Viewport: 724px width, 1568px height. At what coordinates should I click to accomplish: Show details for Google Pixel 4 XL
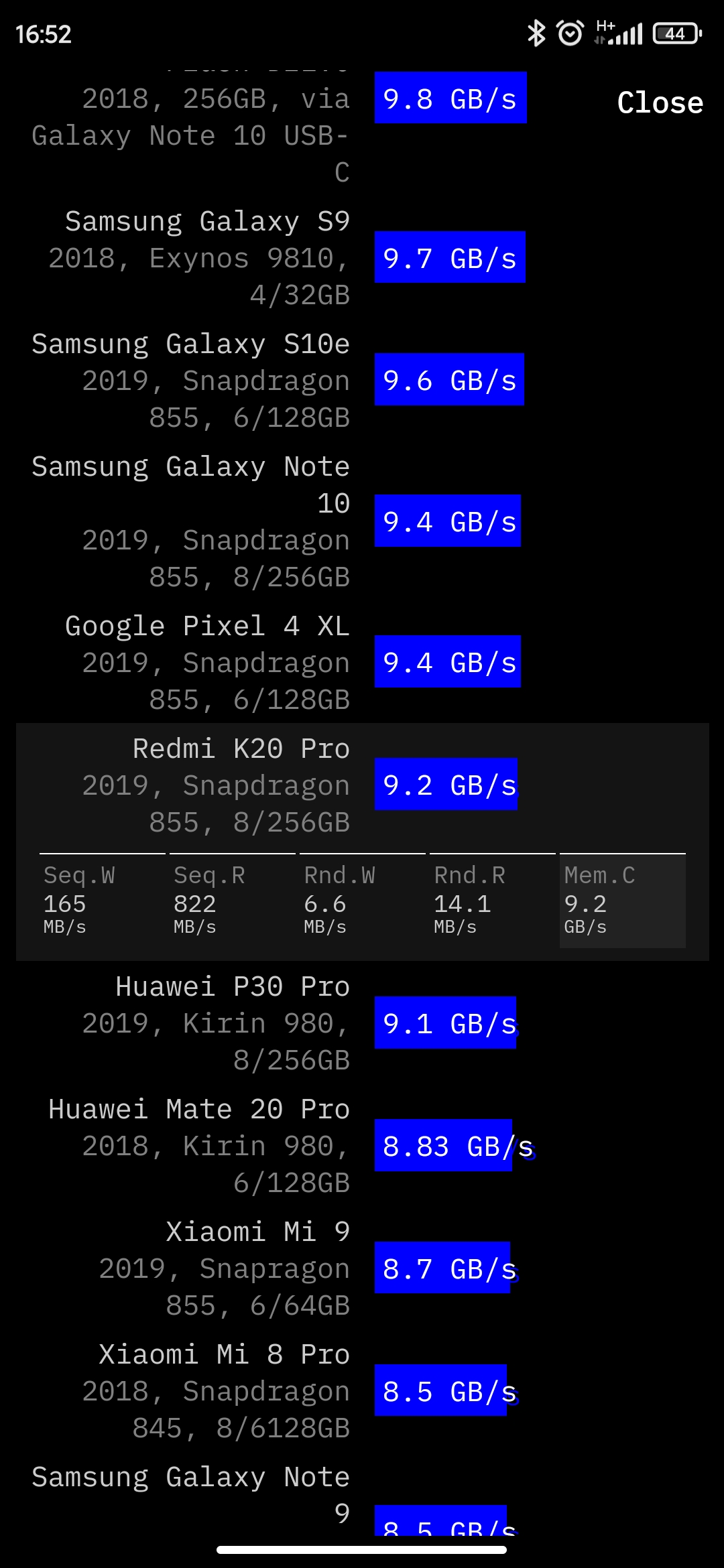[362, 662]
